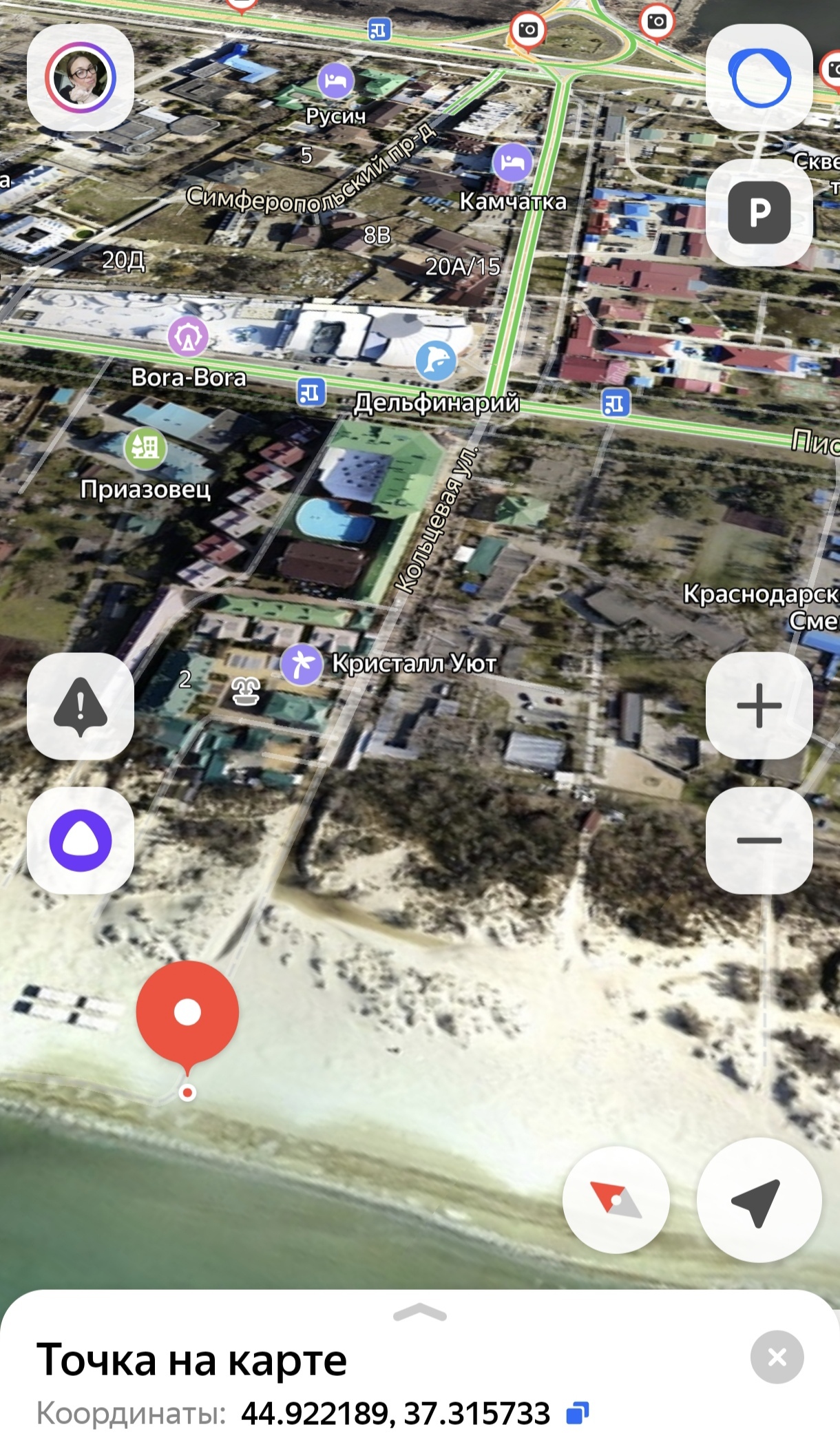Close the Точка на карте card
Image resolution: width=840 pixels, height=1451 pixels.
coord(777,1357)
